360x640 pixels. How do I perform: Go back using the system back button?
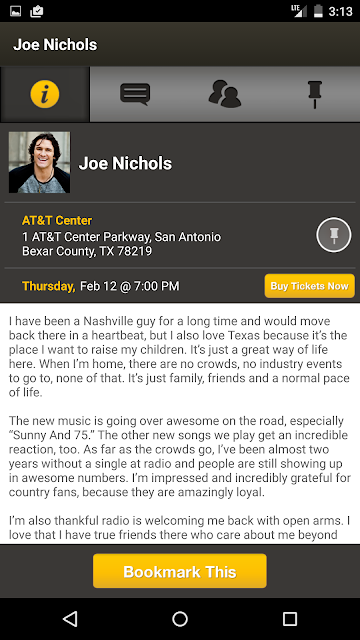[x=70, y=619]
